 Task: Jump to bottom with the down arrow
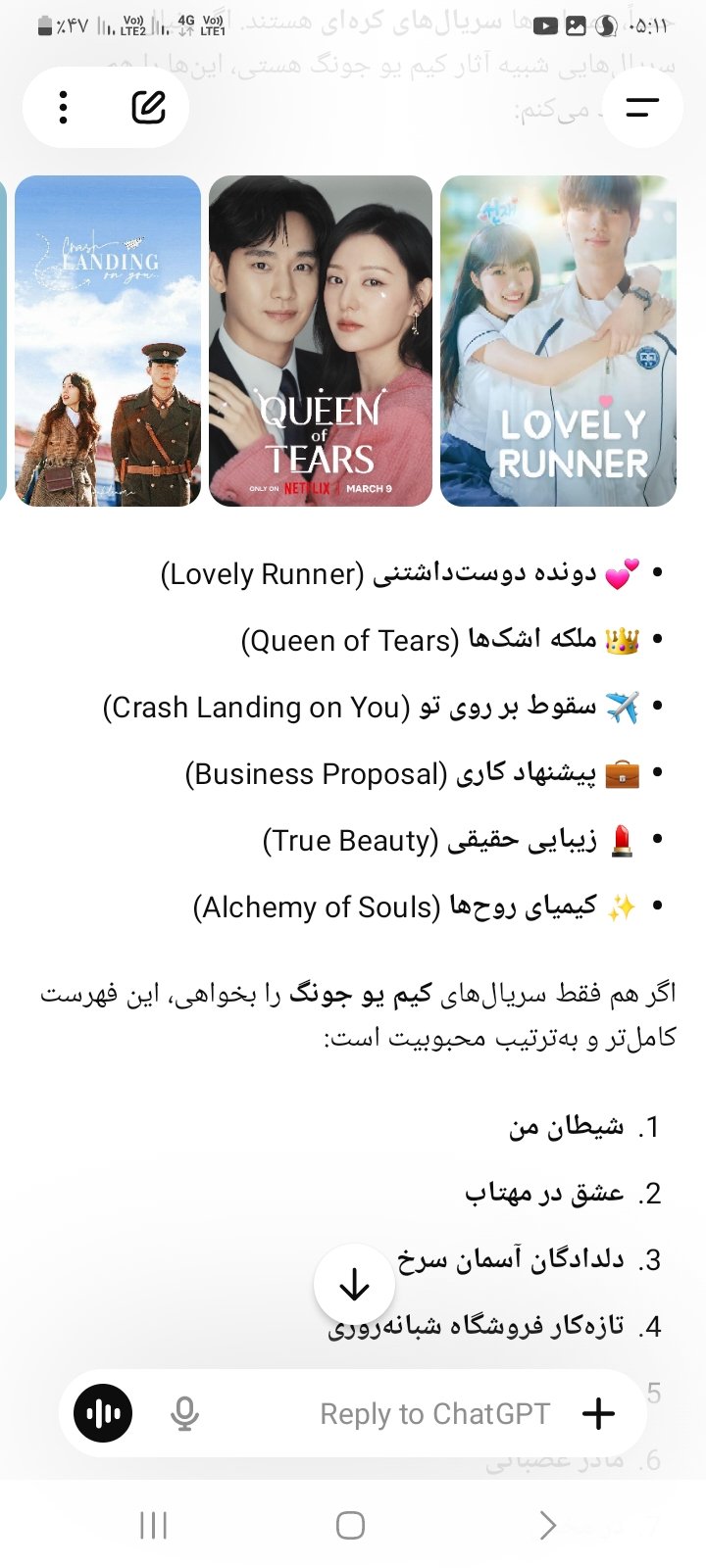tap(354, 1285)
